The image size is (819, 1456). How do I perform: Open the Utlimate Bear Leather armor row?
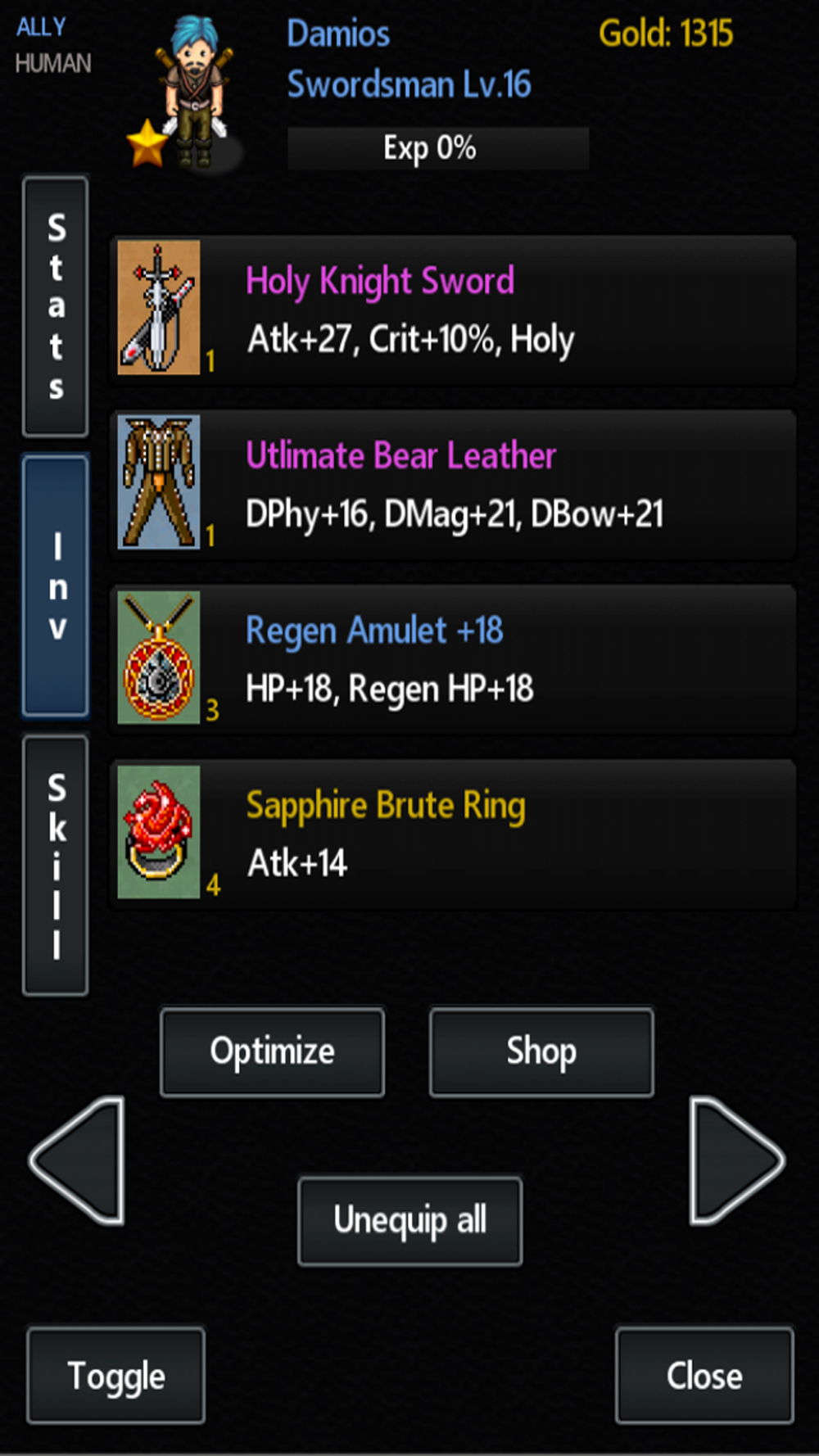pyautogui.click(x=453, y=484)
